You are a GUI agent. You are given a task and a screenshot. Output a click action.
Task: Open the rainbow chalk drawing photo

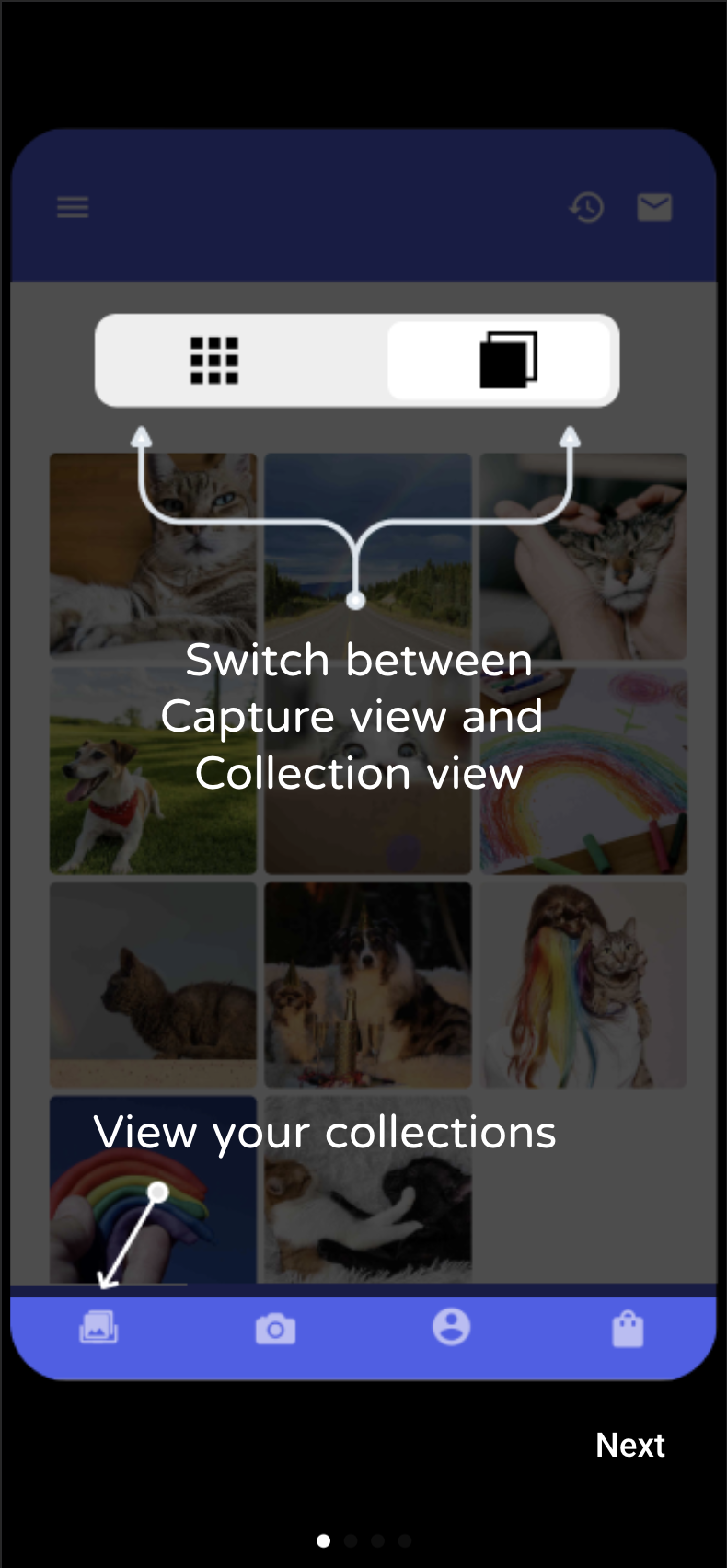coord(583,770)
